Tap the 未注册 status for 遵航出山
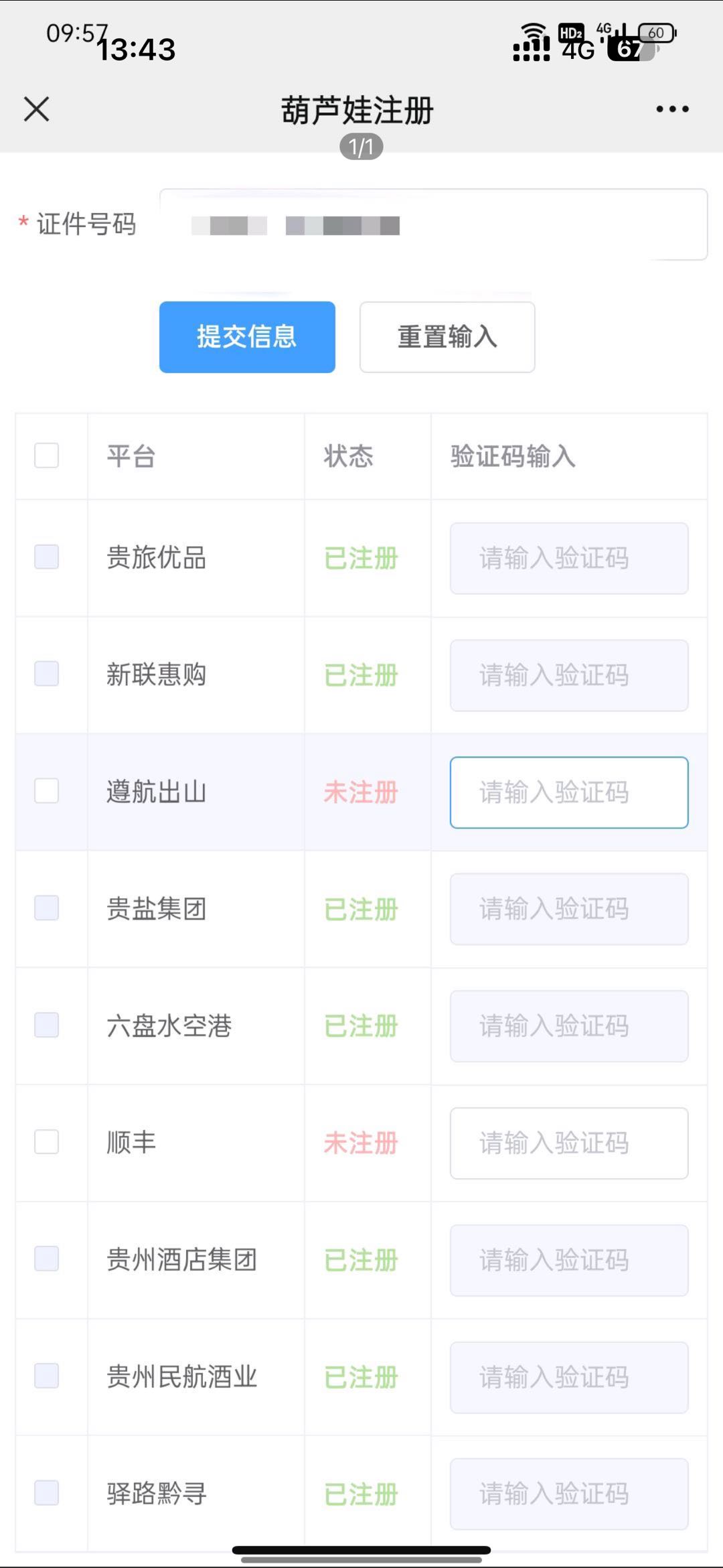 coord(359,792)
